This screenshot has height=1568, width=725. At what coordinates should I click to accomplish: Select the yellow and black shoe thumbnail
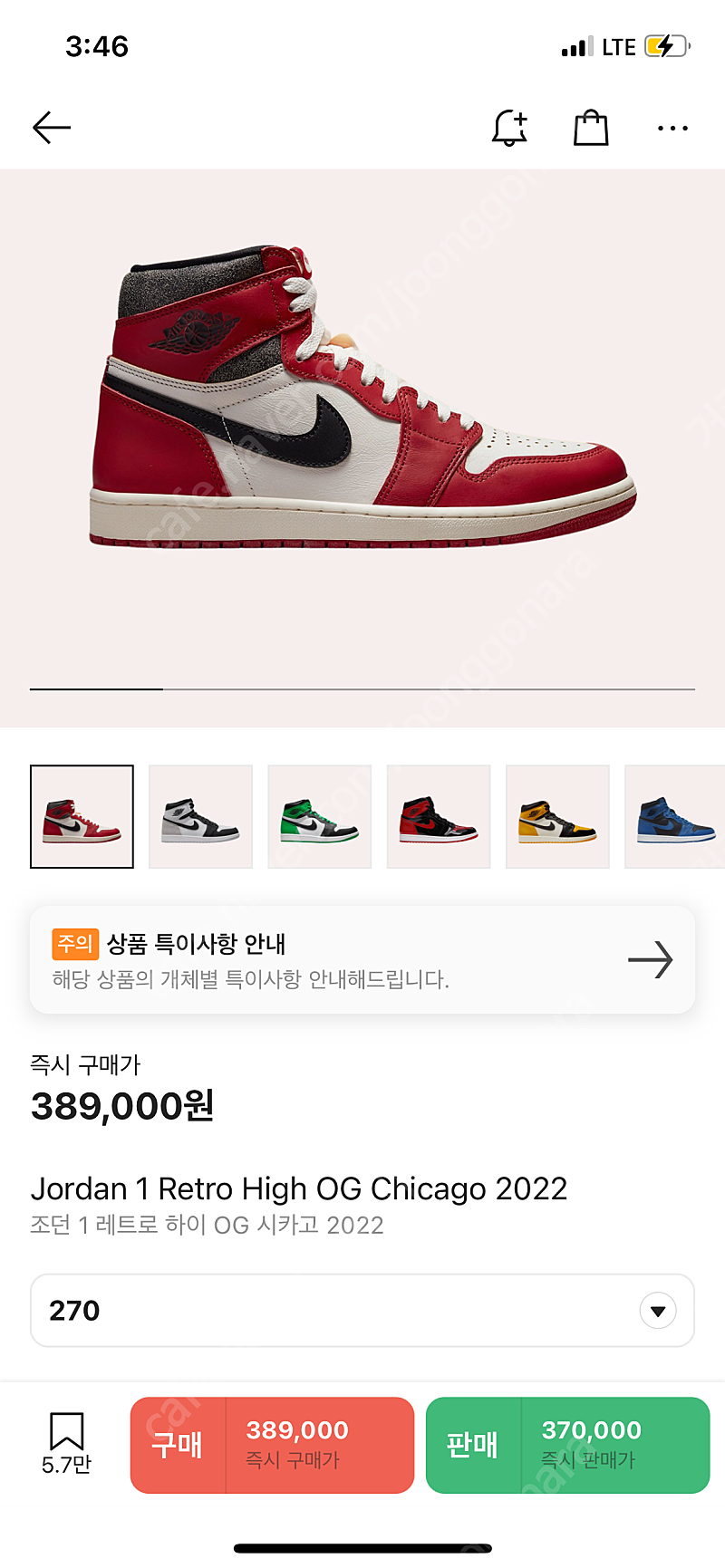pyautogui.click(x=557, y=816)
